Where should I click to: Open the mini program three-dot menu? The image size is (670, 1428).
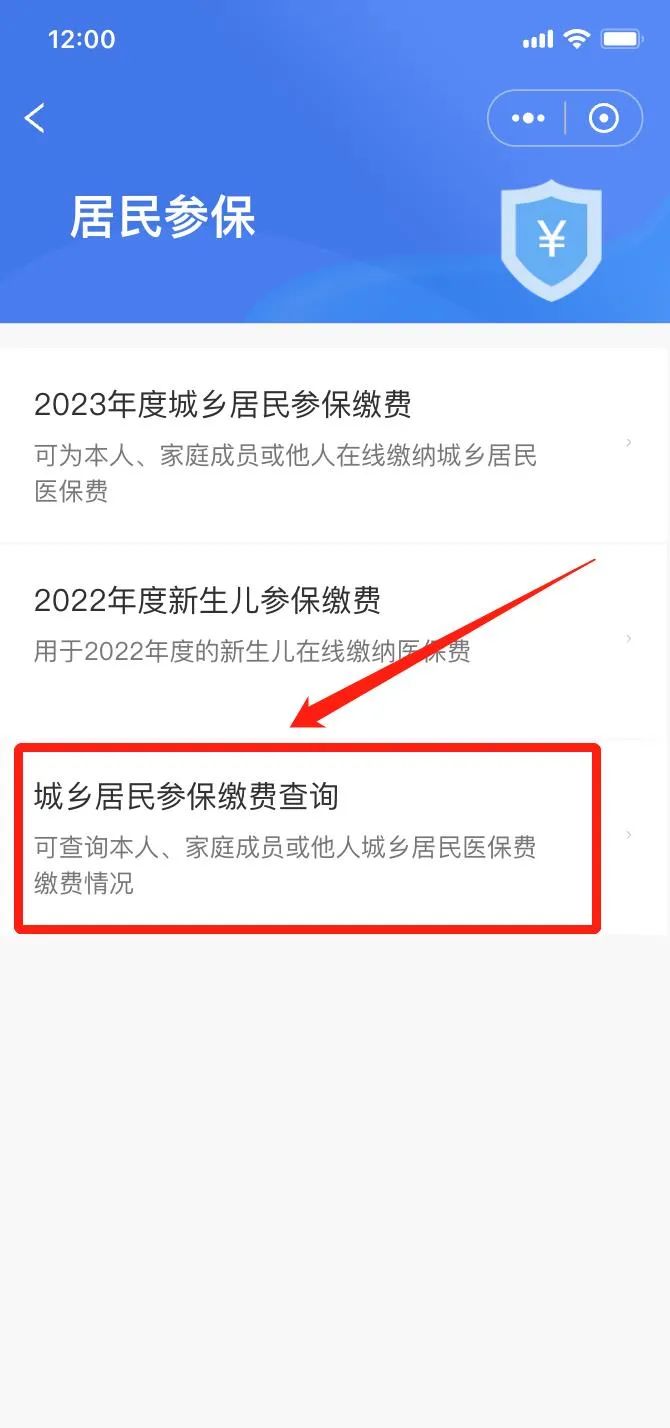pos(528,118)
